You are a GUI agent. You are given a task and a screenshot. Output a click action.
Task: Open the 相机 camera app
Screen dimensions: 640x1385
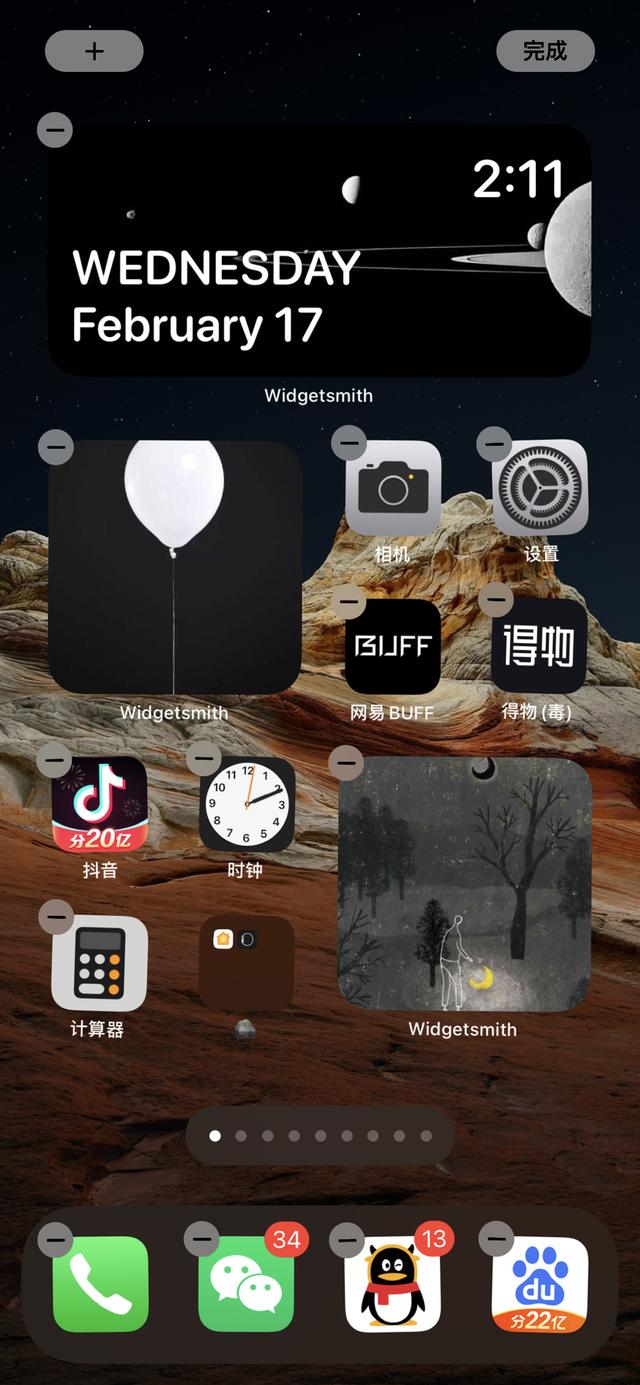pyautogui.click(x=393, y=488)
